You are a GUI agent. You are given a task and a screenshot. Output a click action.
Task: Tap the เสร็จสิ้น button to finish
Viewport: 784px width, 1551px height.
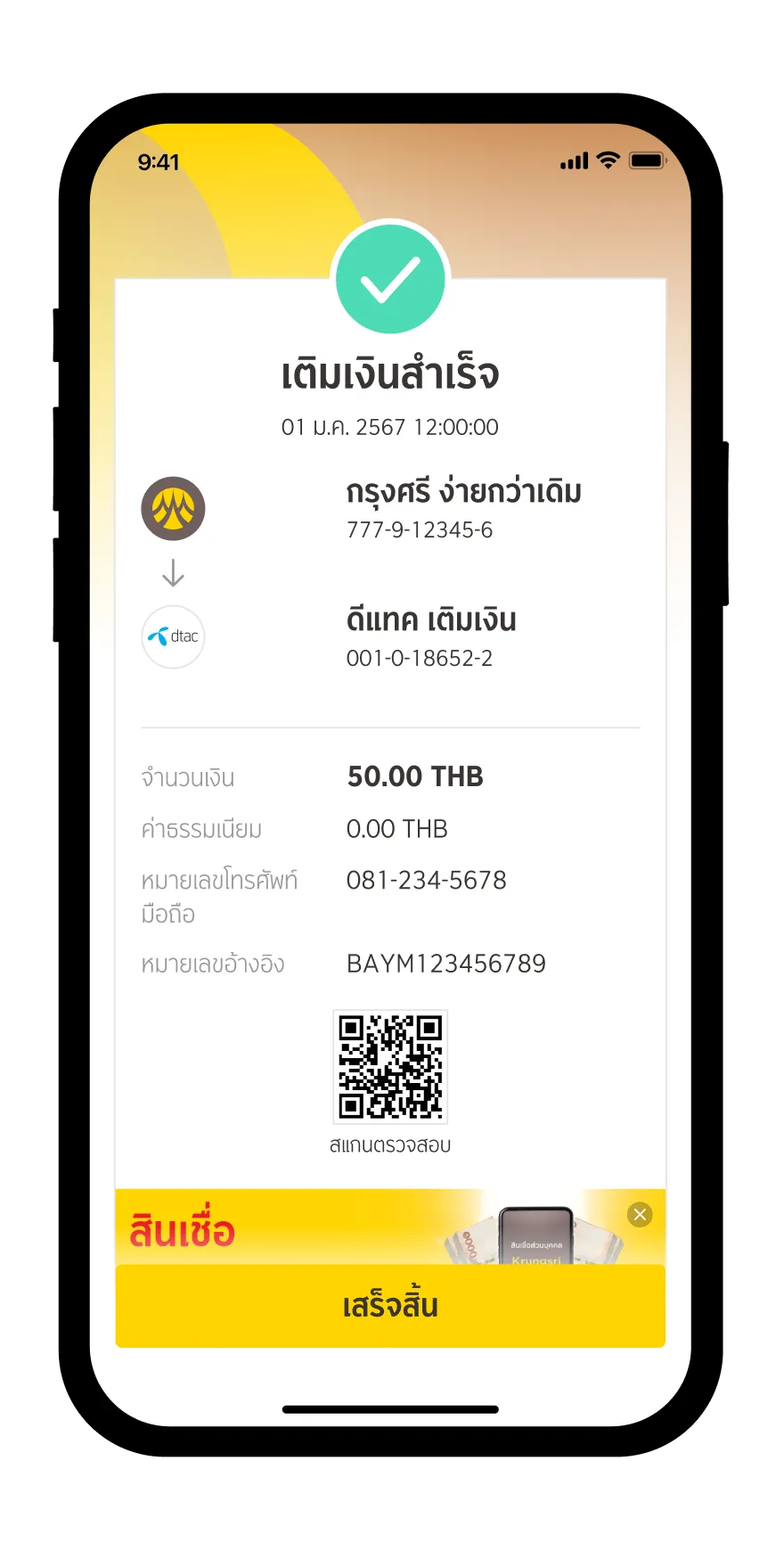390,1306
